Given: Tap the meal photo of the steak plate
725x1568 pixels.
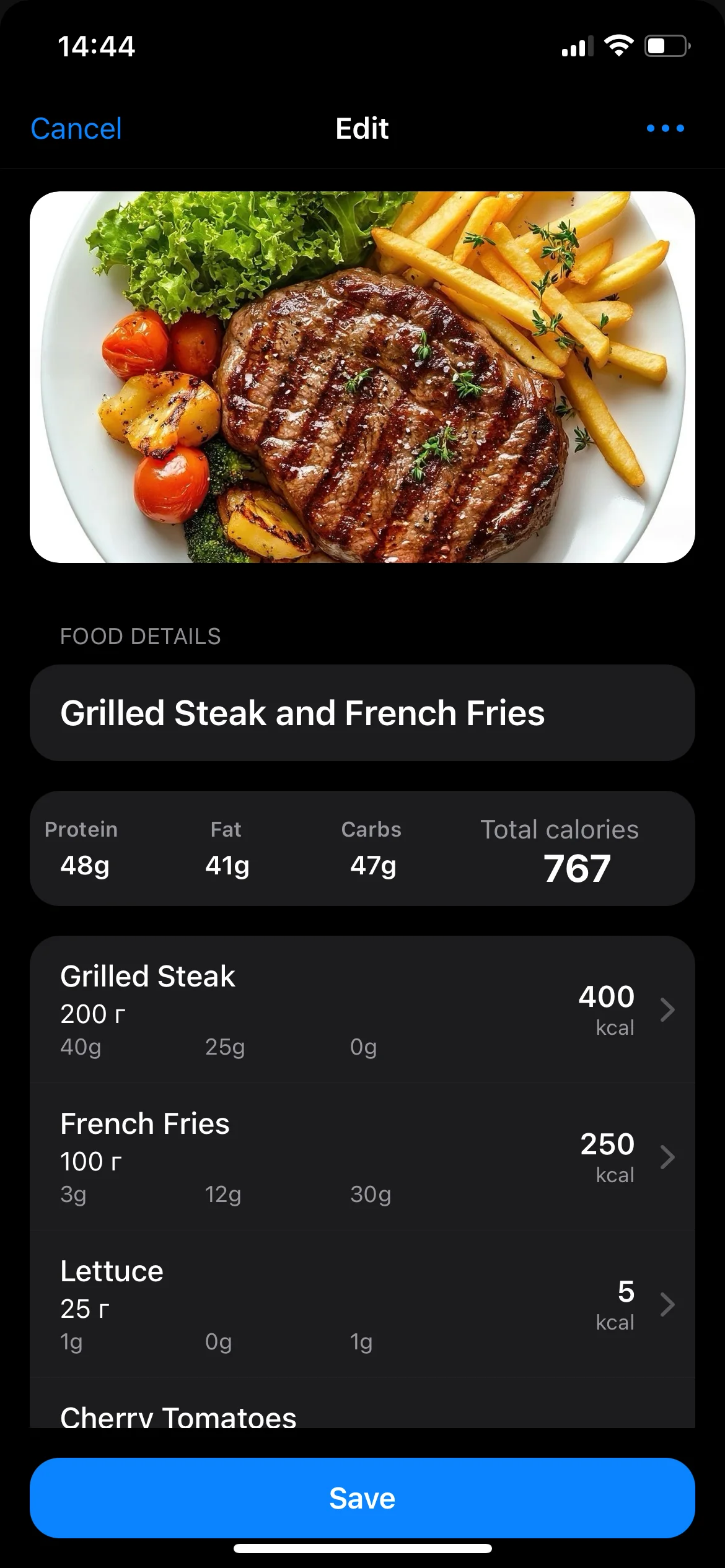Looking at the screenshot, I should (362, 377).
